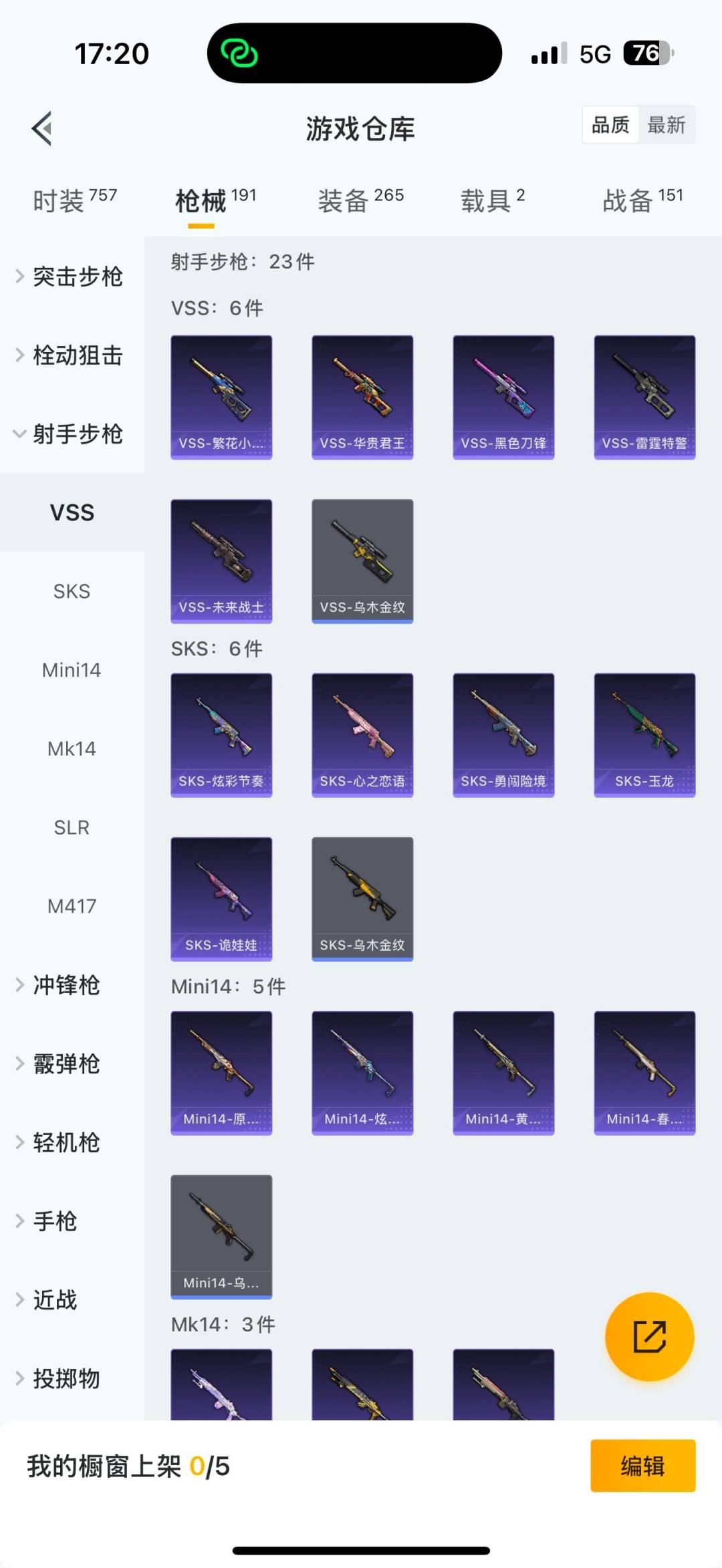
Task: Open the SKS-乌木金纹 skin details
Action: point(362,897)
